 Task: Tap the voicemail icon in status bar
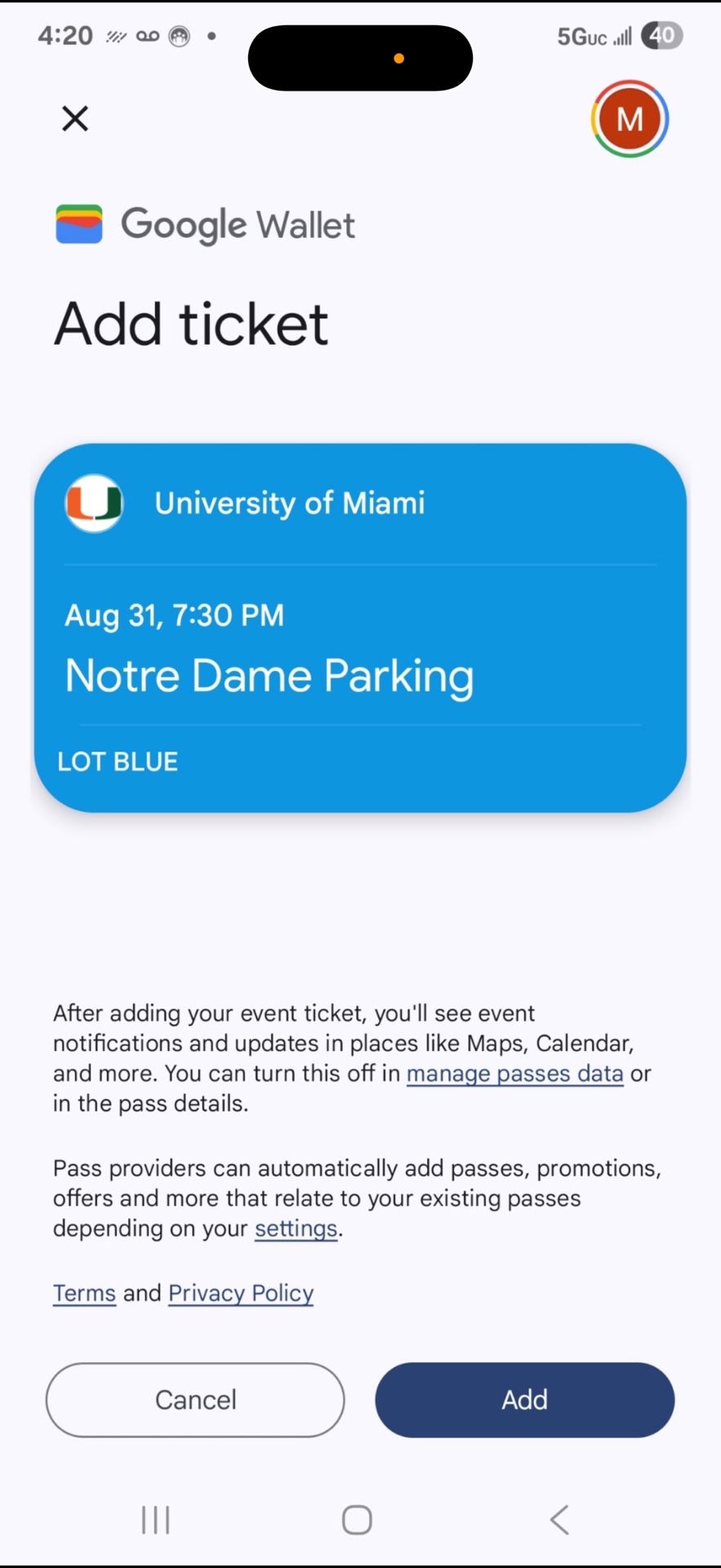pyautogui.click(x=148, y=36)
